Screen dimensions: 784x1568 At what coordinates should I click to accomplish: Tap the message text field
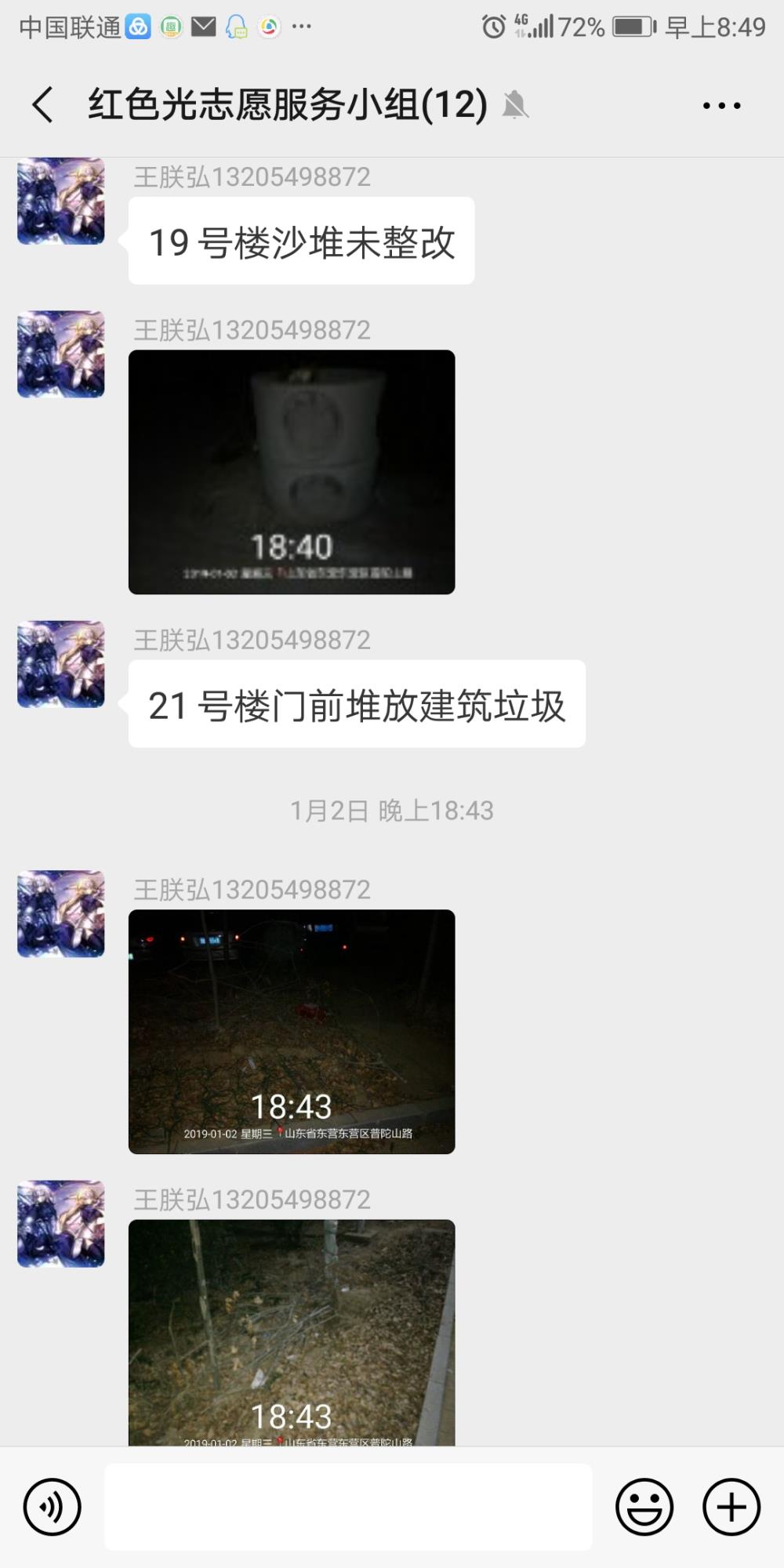348,1507
